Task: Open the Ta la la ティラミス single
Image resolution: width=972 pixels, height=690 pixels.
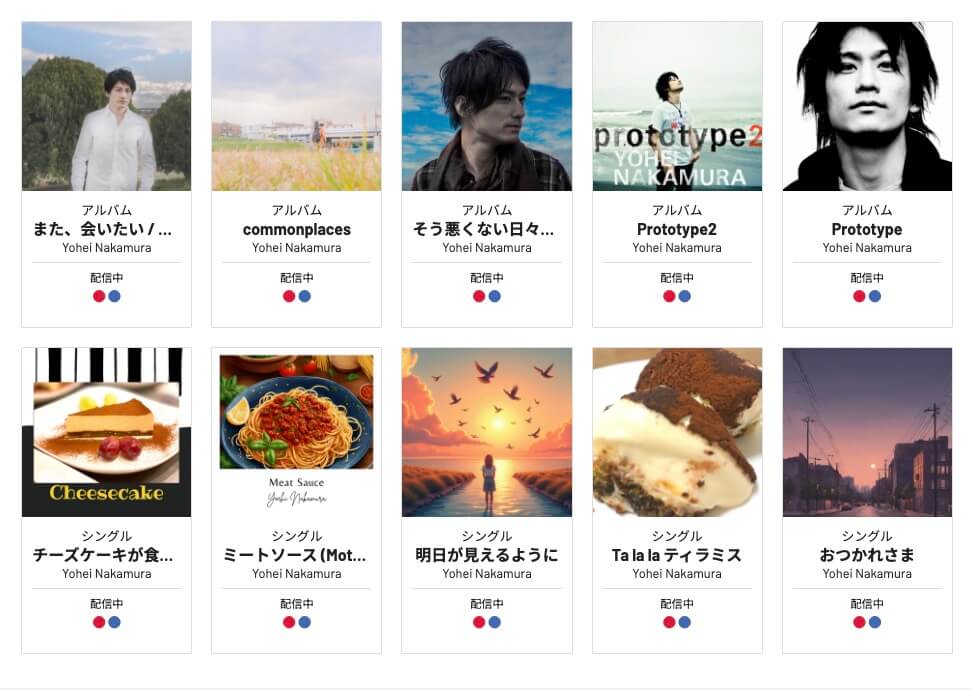Action: 677,433
